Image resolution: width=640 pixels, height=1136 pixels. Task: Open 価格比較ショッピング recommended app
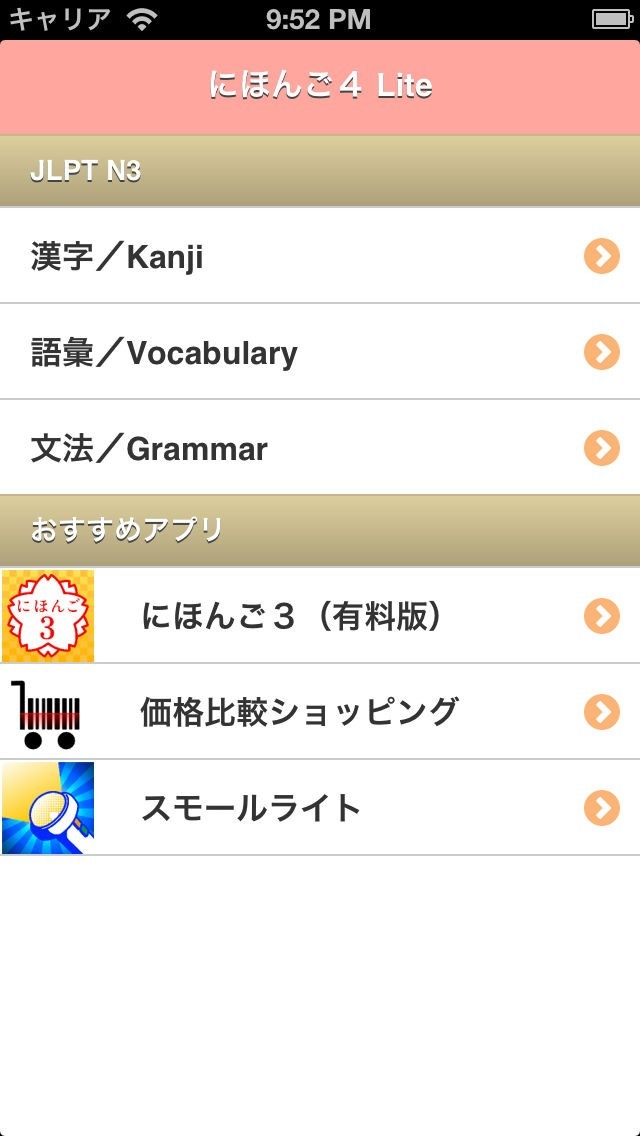click(320, 712)
